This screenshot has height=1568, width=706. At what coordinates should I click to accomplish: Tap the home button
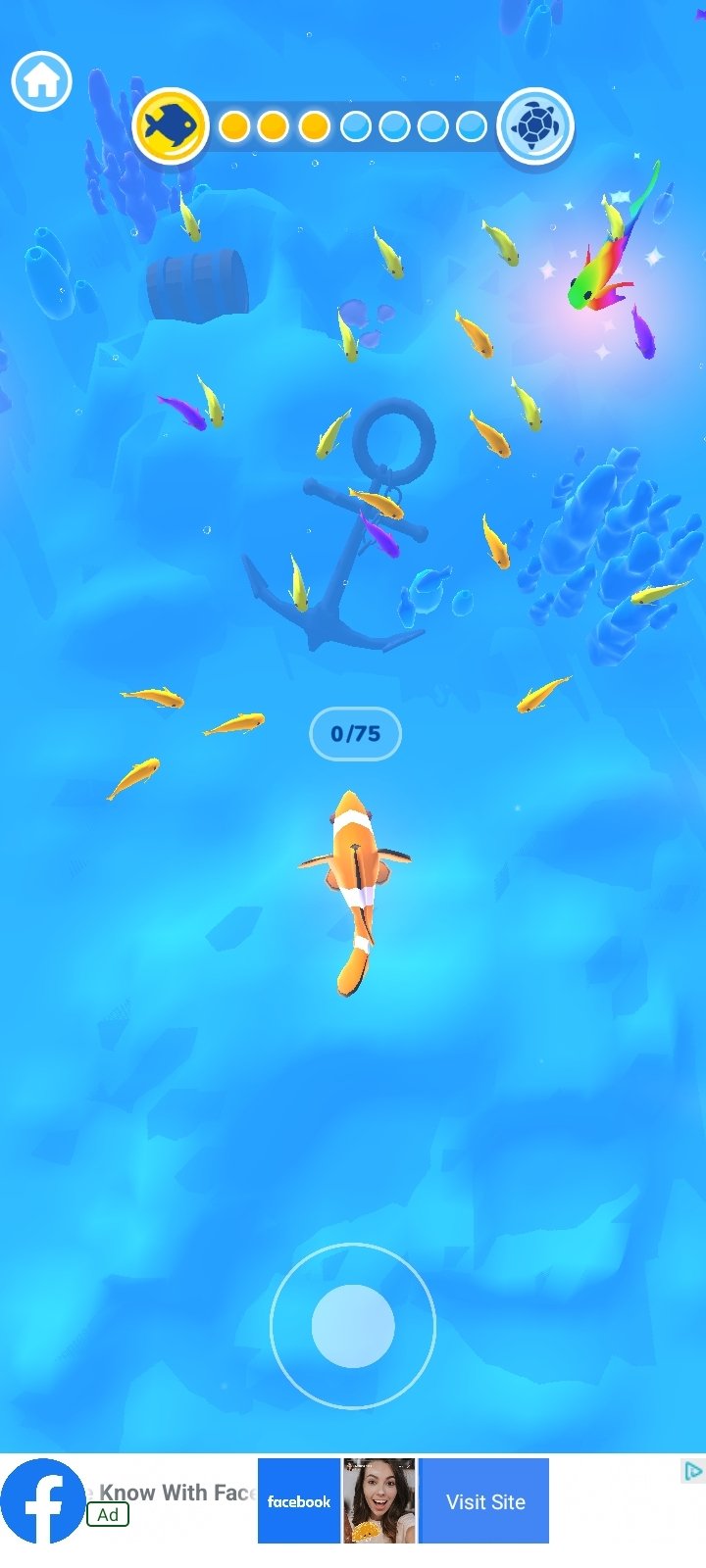click(42, 80)
